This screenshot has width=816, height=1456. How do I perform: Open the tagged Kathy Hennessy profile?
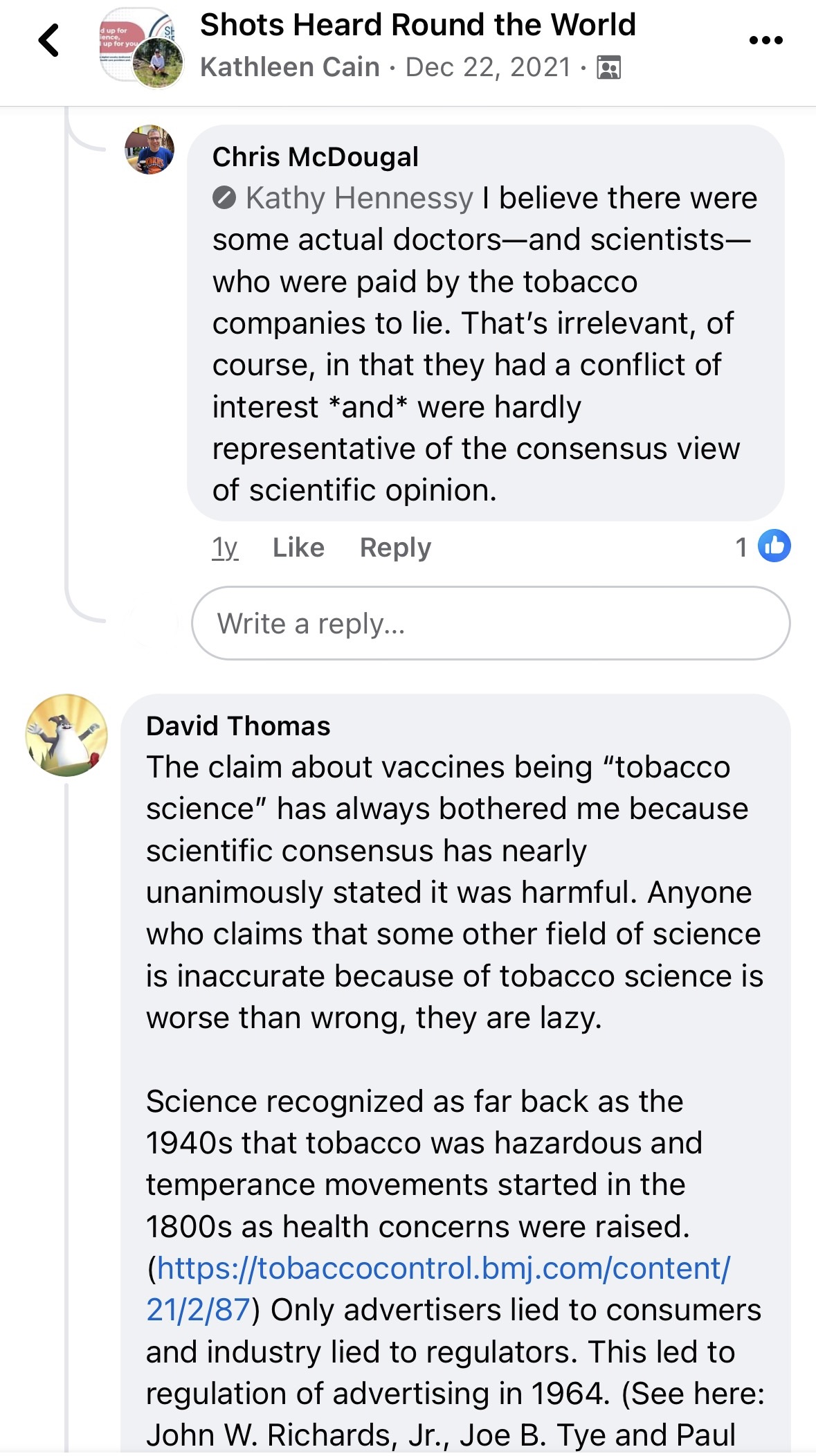coord(359,198)
